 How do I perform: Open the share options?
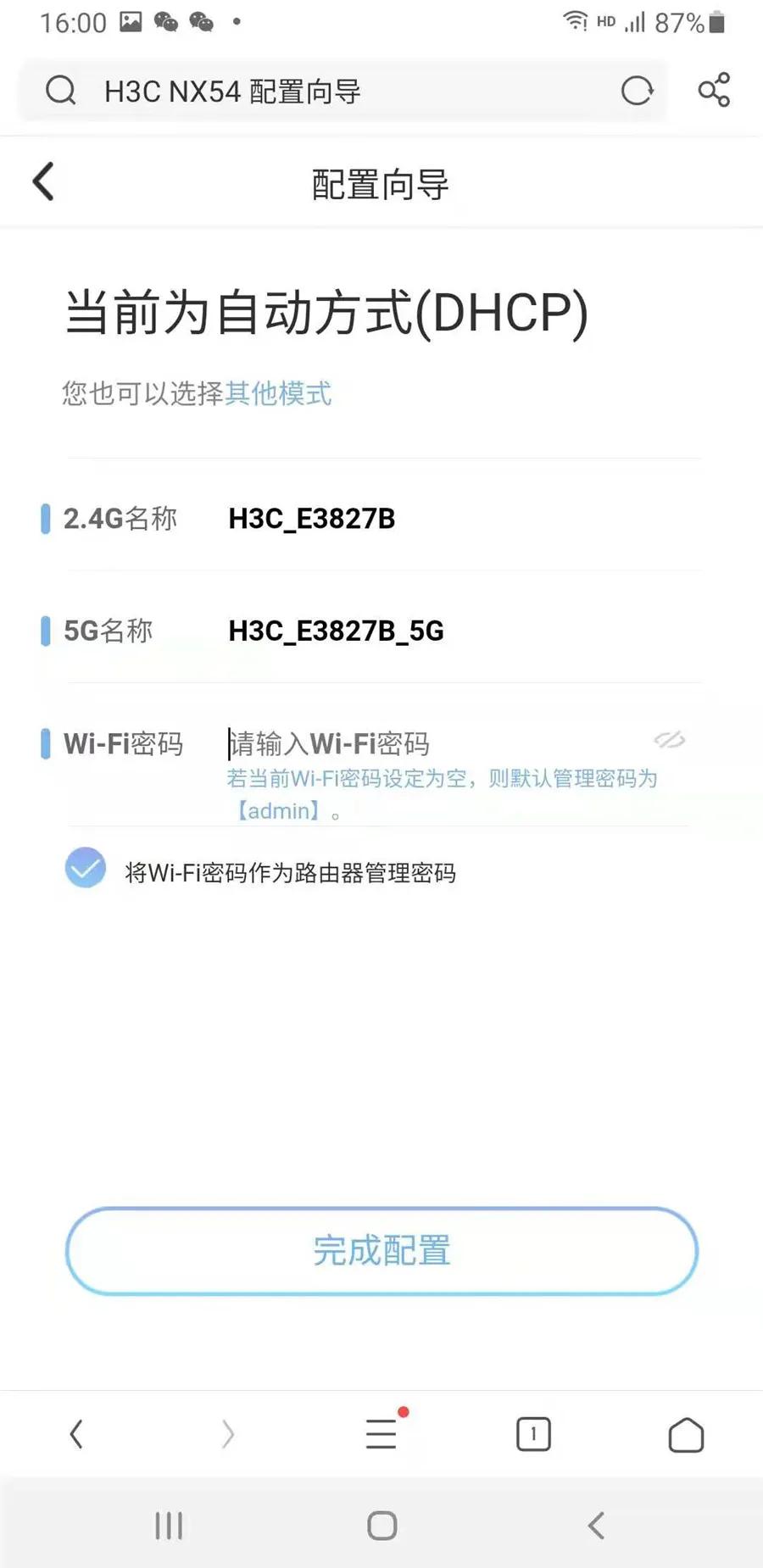coord(714,89)
